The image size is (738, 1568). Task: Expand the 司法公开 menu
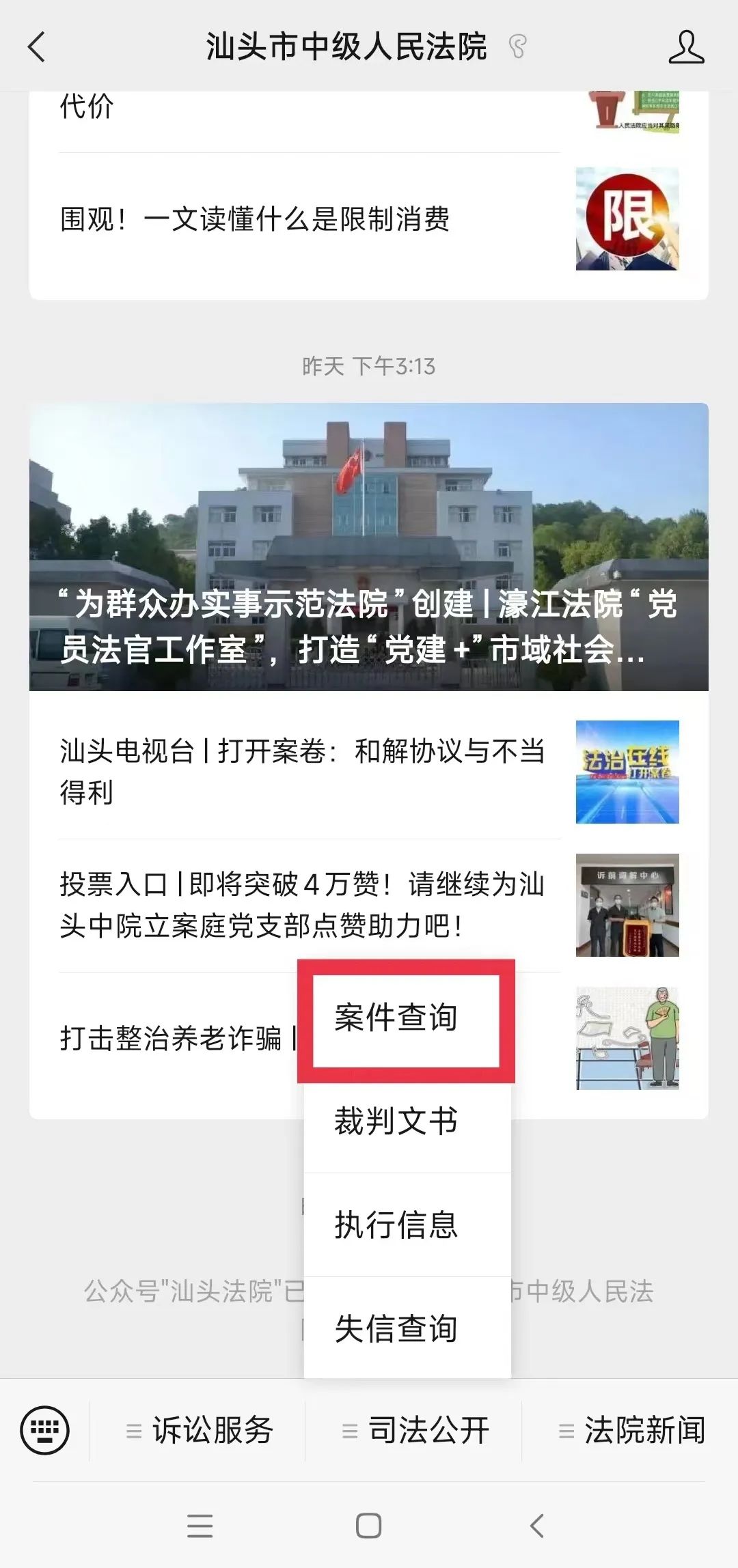point(415,1430)
